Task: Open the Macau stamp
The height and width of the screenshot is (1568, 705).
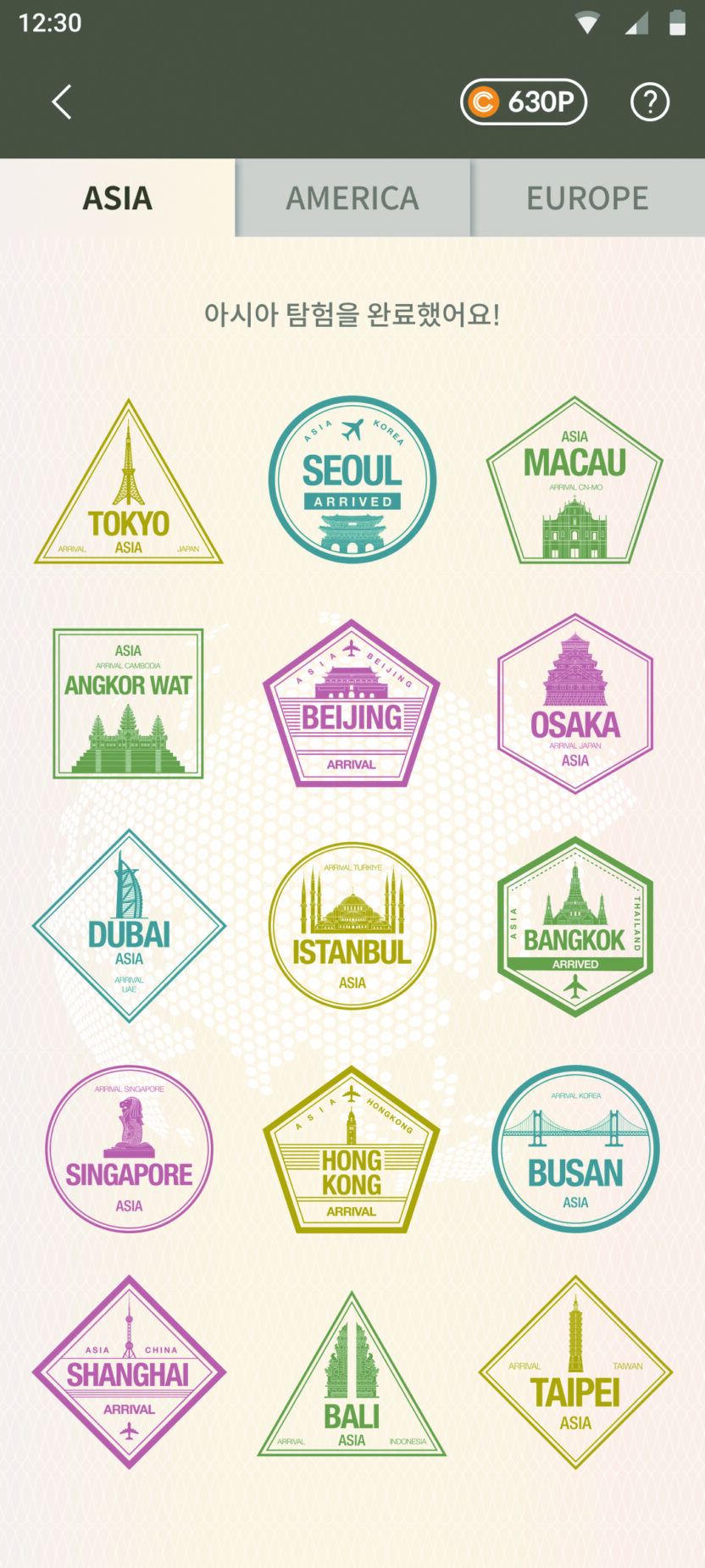Action: tap(575, 485)
